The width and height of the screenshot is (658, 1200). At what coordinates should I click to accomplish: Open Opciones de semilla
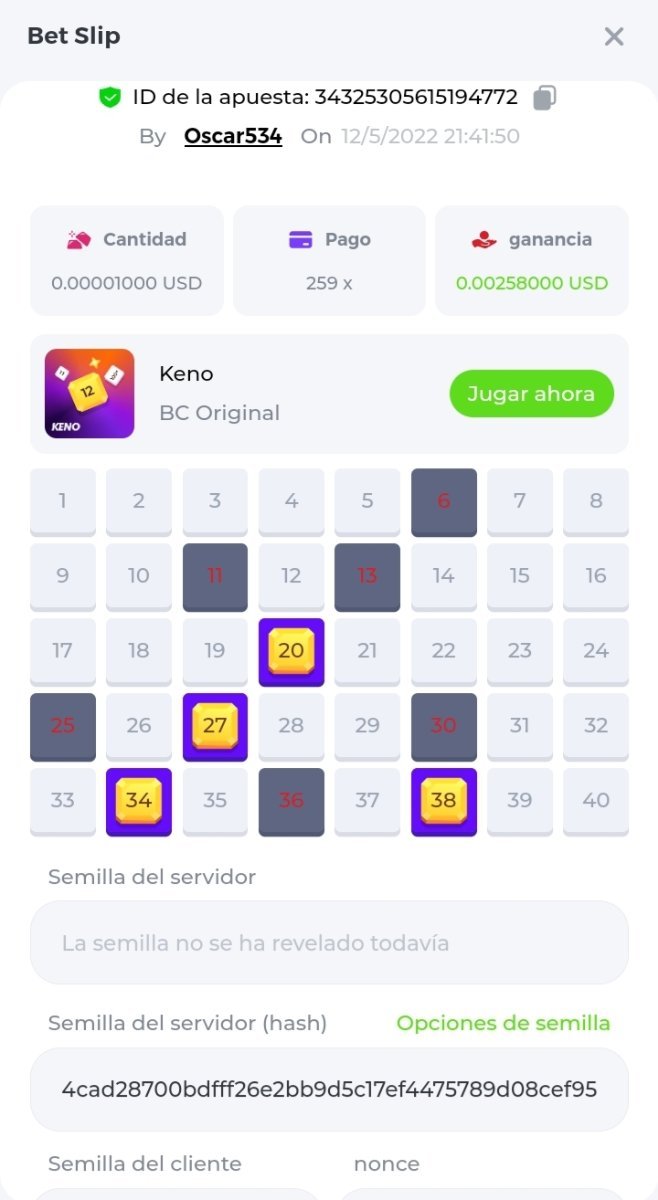pyautogui.click(x=503, y=1023)
